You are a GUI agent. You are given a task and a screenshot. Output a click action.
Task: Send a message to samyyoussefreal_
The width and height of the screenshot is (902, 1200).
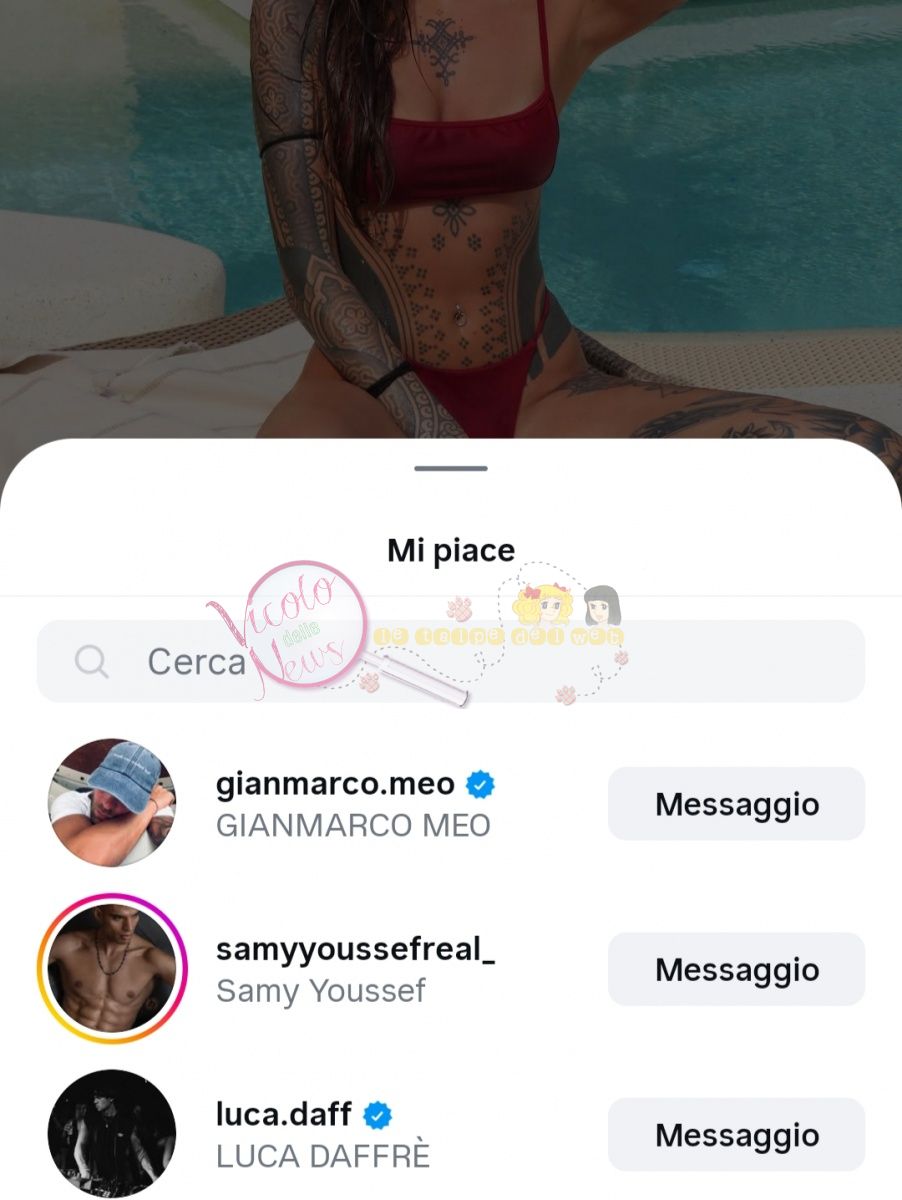coord(736,969)
